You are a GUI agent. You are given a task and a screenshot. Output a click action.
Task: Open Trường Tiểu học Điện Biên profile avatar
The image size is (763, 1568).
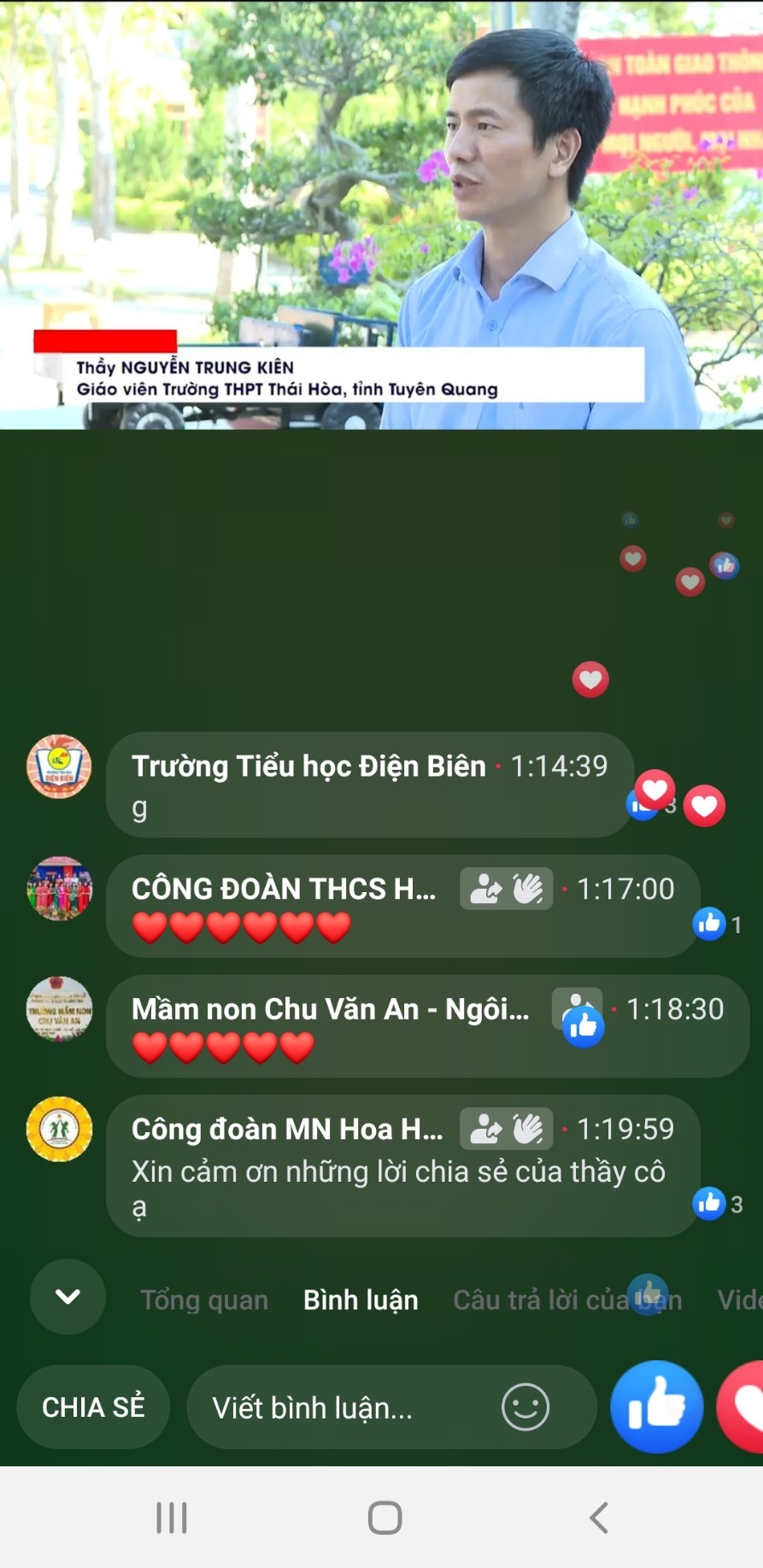(58, 766)
